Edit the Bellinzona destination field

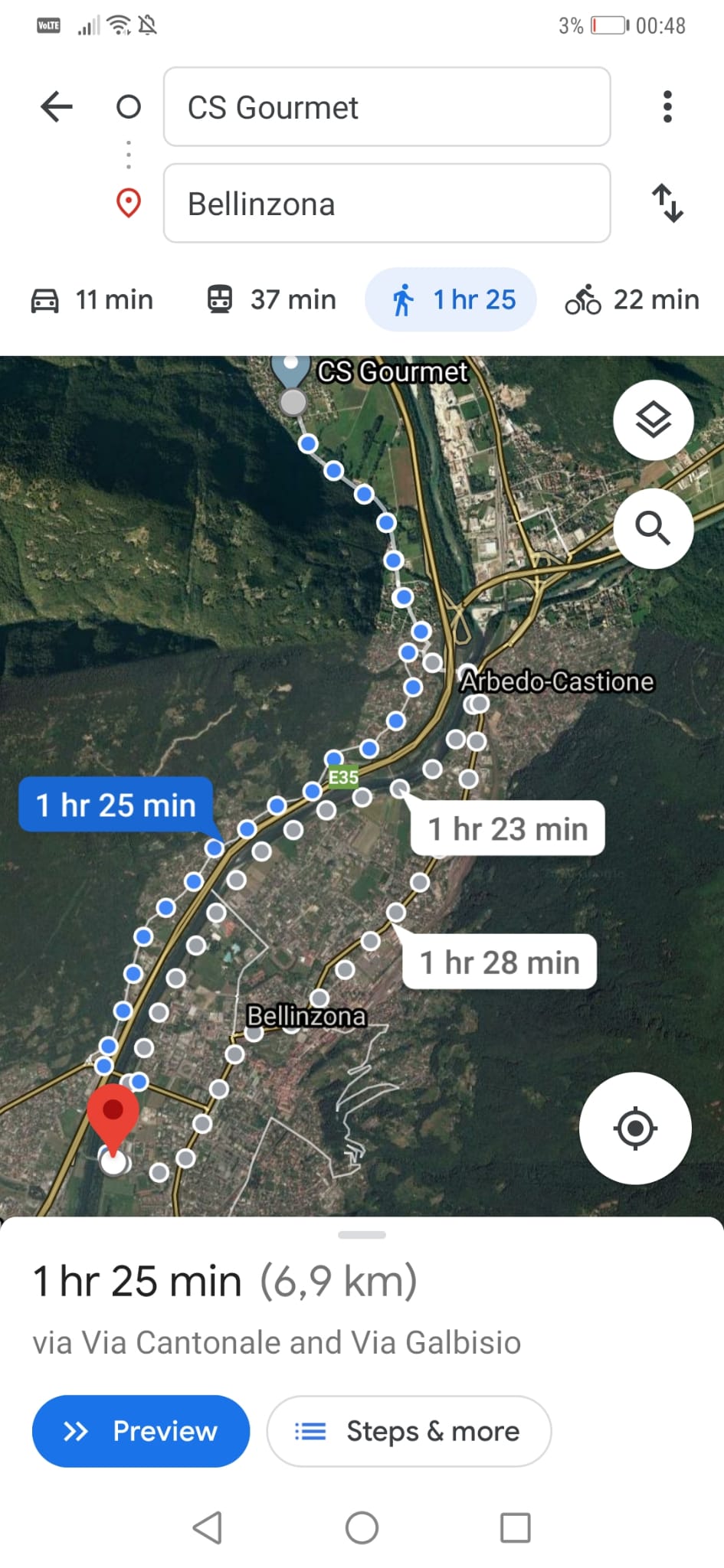pos(387,203)
